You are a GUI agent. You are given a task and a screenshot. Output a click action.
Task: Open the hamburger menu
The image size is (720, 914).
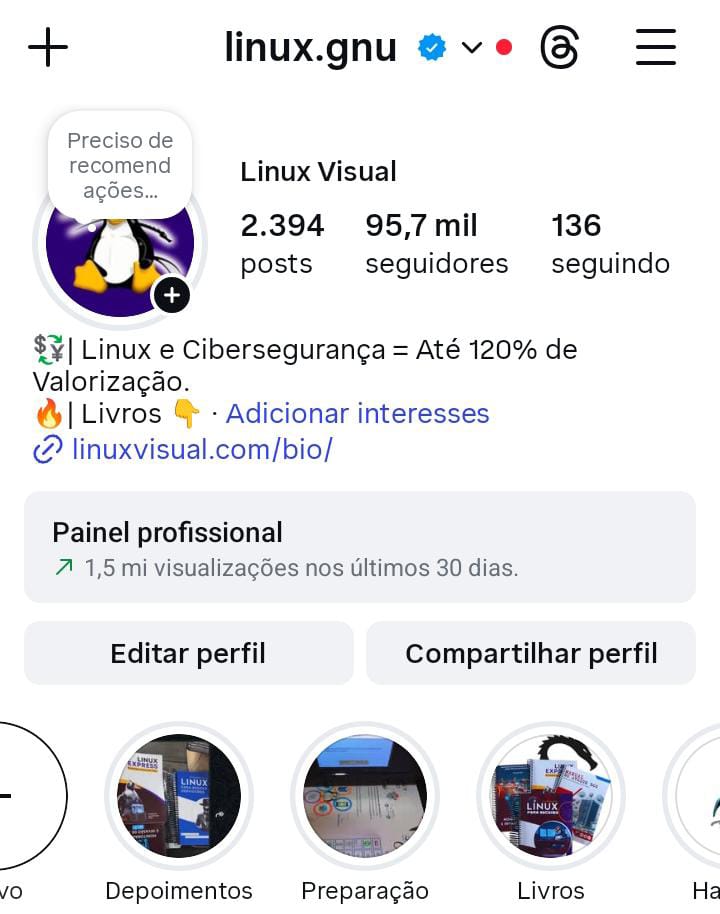click(x=656, y=47)
